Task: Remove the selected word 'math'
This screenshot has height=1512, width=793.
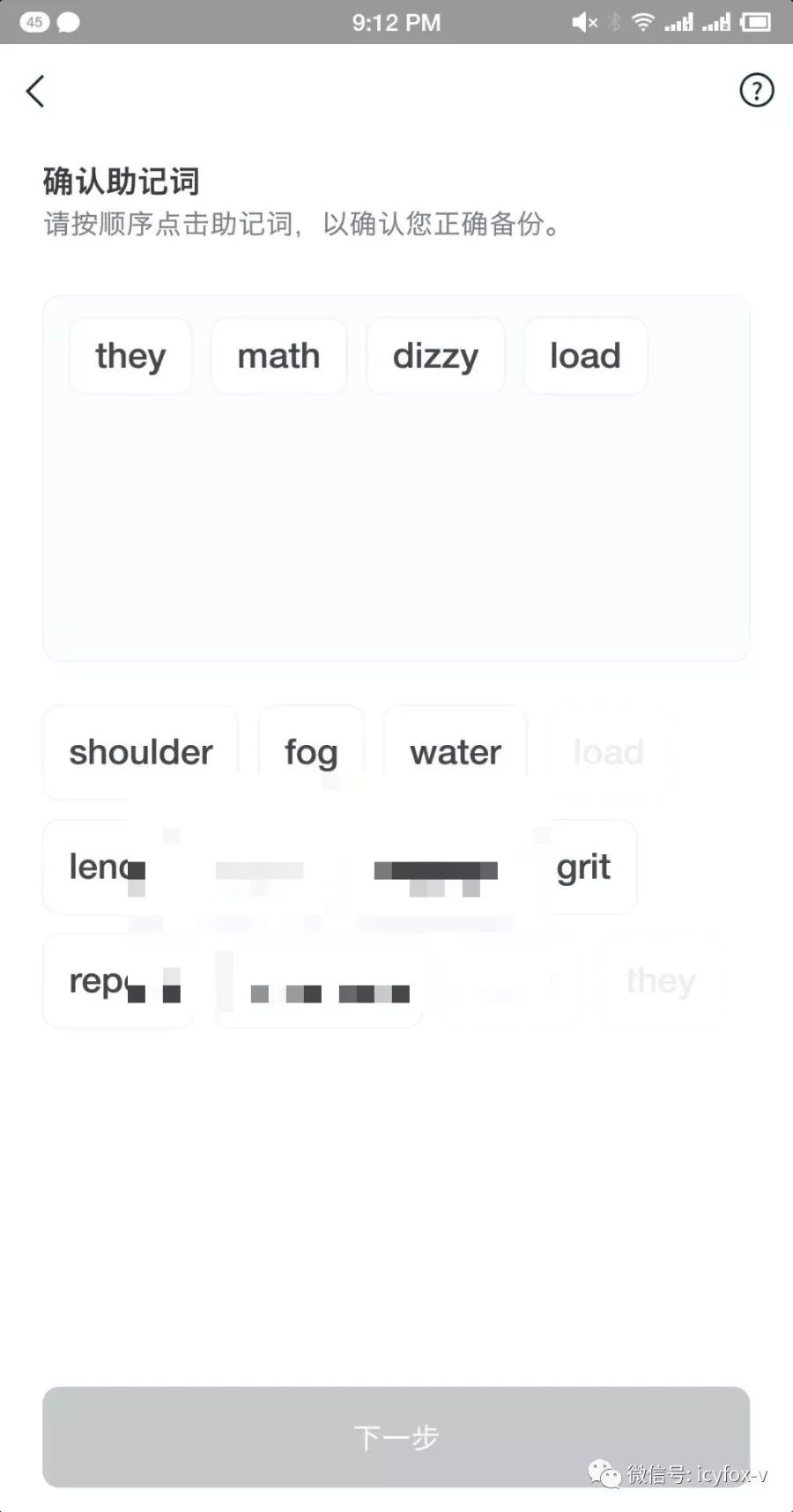Action: [278, 356]
